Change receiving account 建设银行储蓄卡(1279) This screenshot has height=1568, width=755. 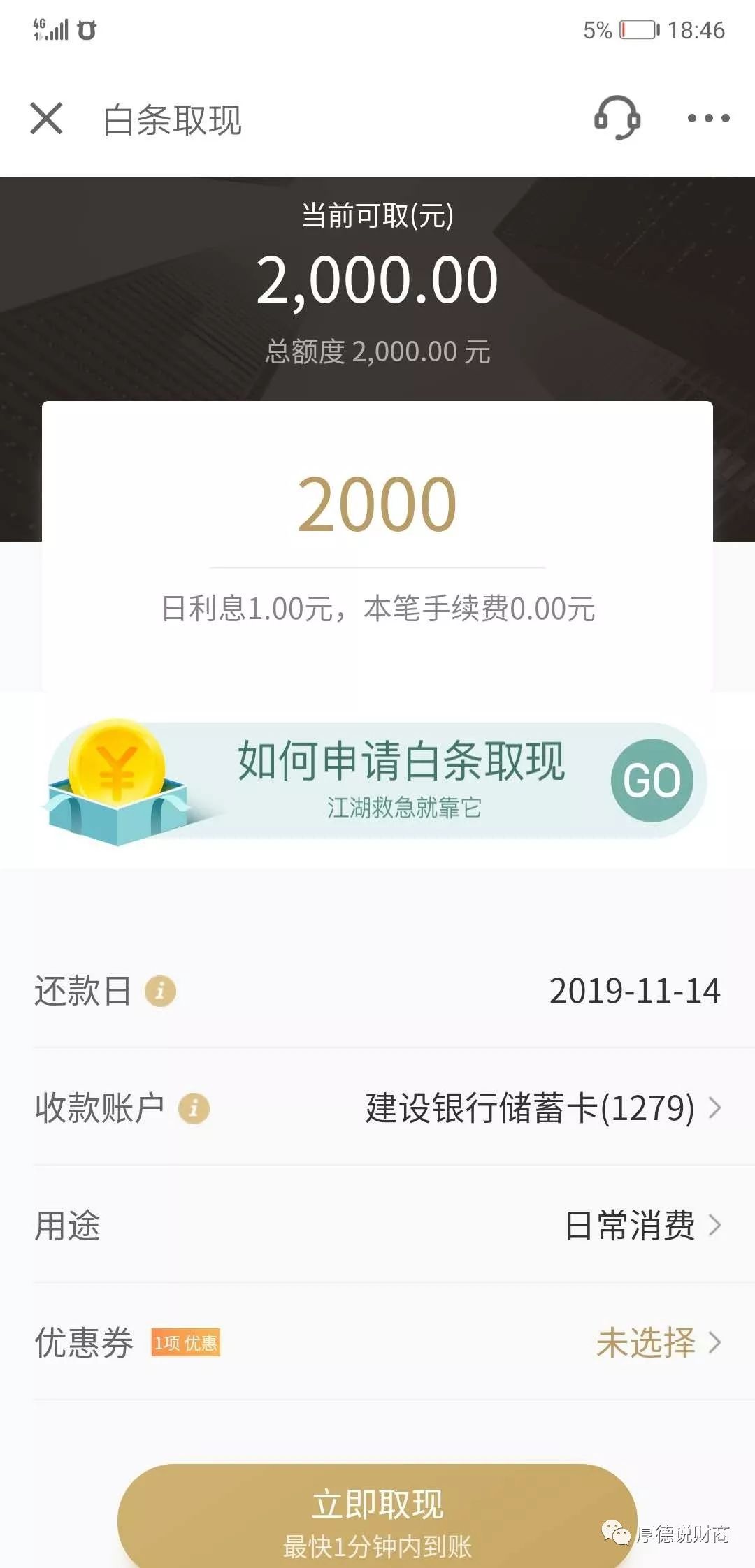tap(542, 1108)
